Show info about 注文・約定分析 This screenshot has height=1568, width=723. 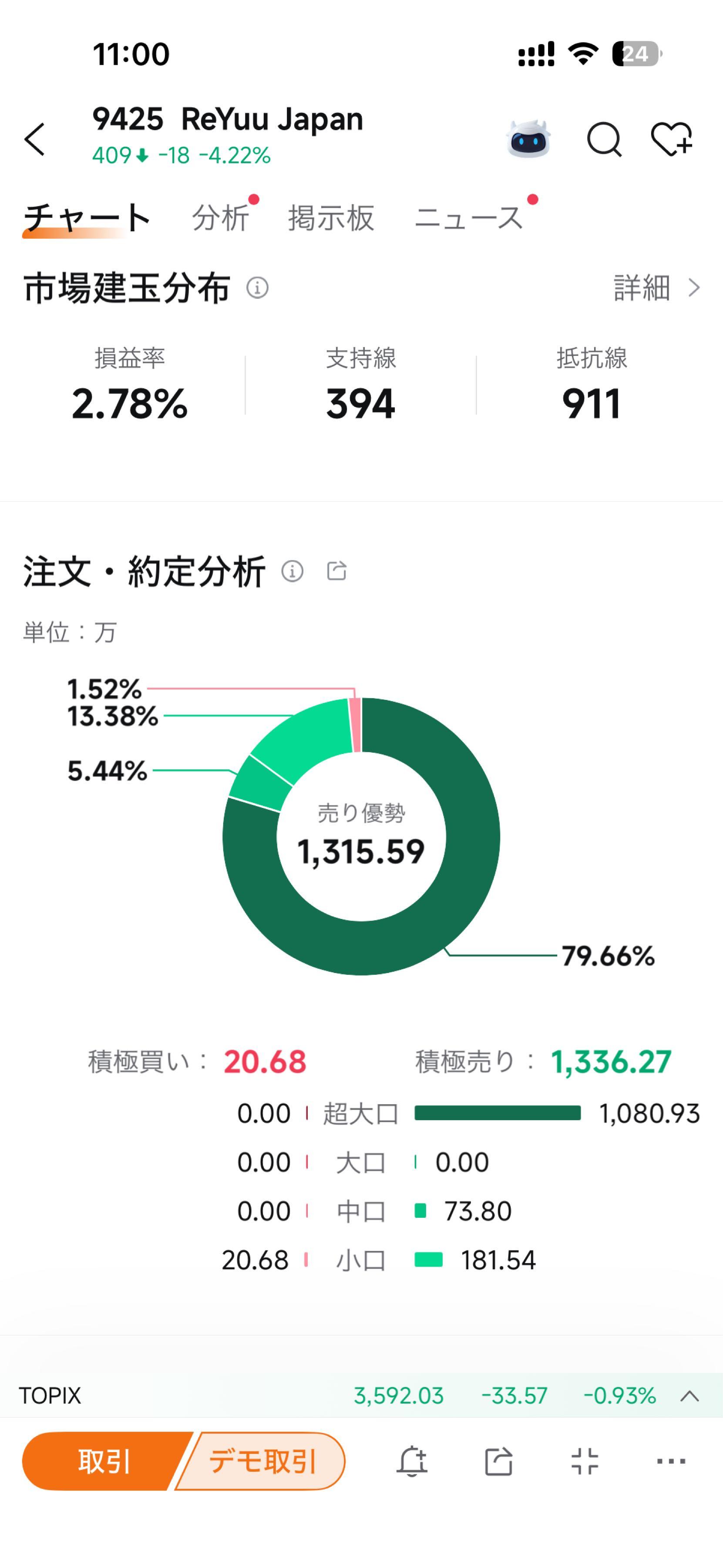293,571
